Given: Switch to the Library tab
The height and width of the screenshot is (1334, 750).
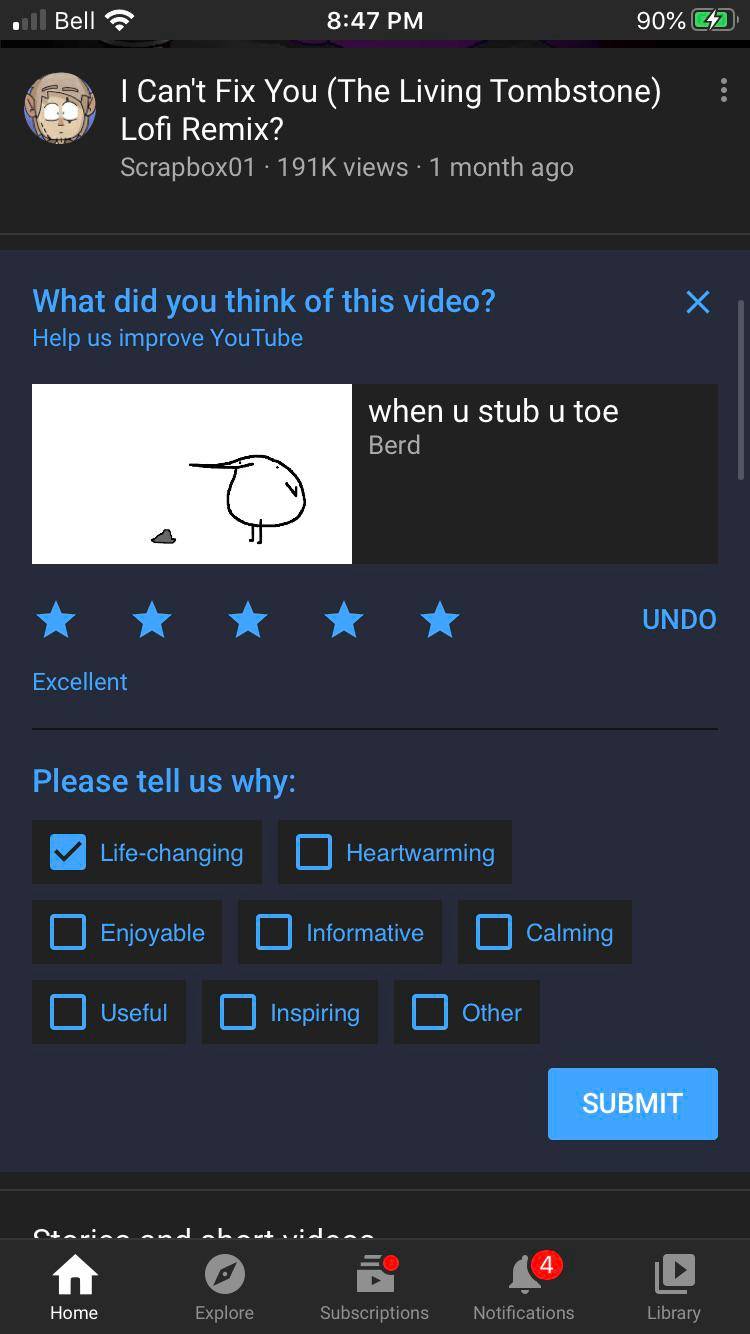Looking at the screenshot, I should 673,1287.
